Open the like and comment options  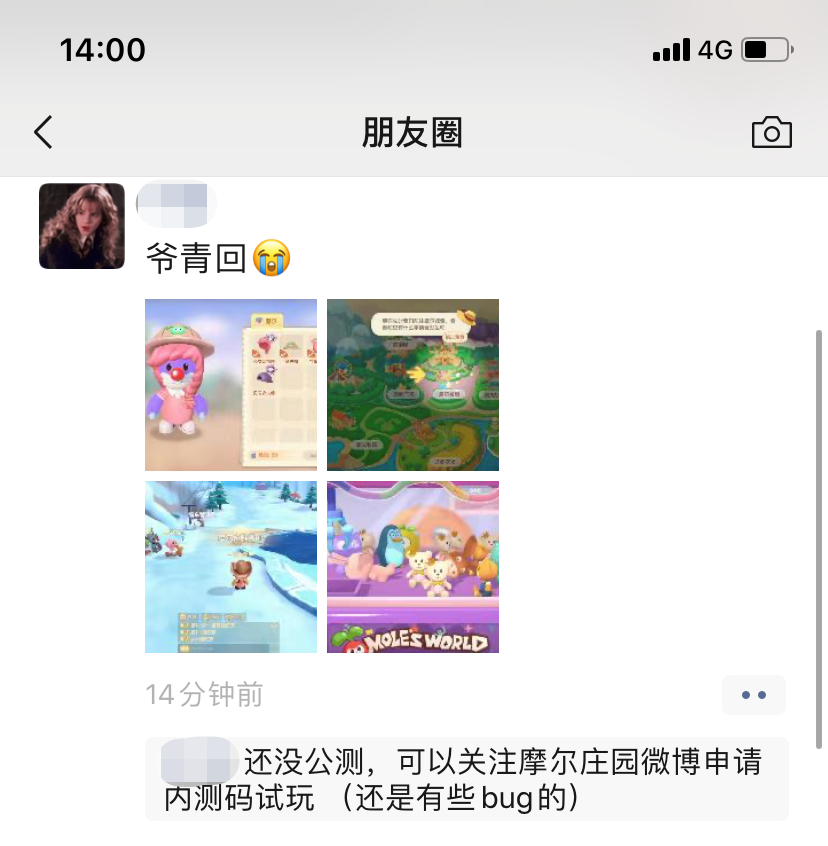[753, 695]
